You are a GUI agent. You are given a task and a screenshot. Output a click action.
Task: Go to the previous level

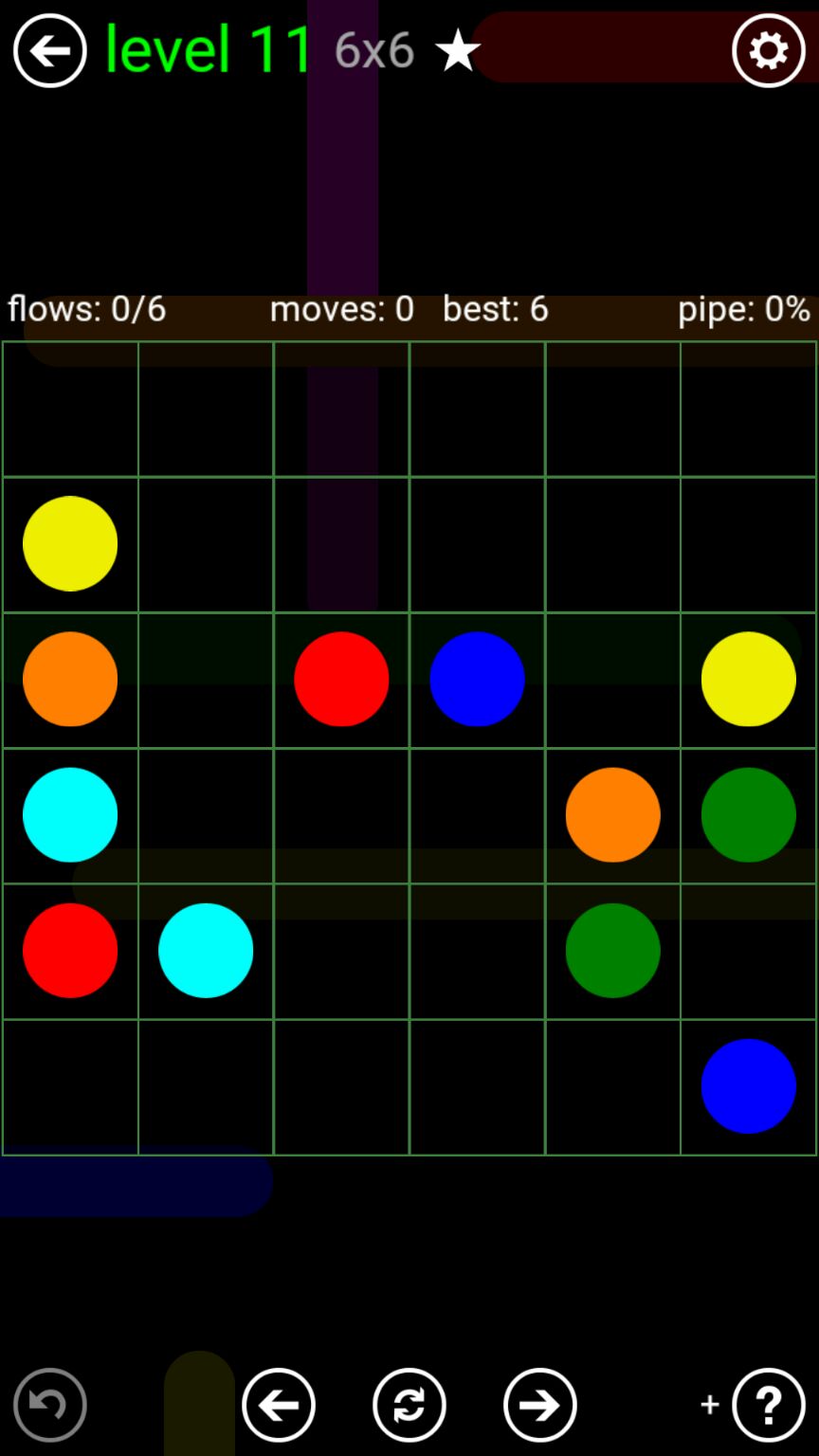point(279,1405)
